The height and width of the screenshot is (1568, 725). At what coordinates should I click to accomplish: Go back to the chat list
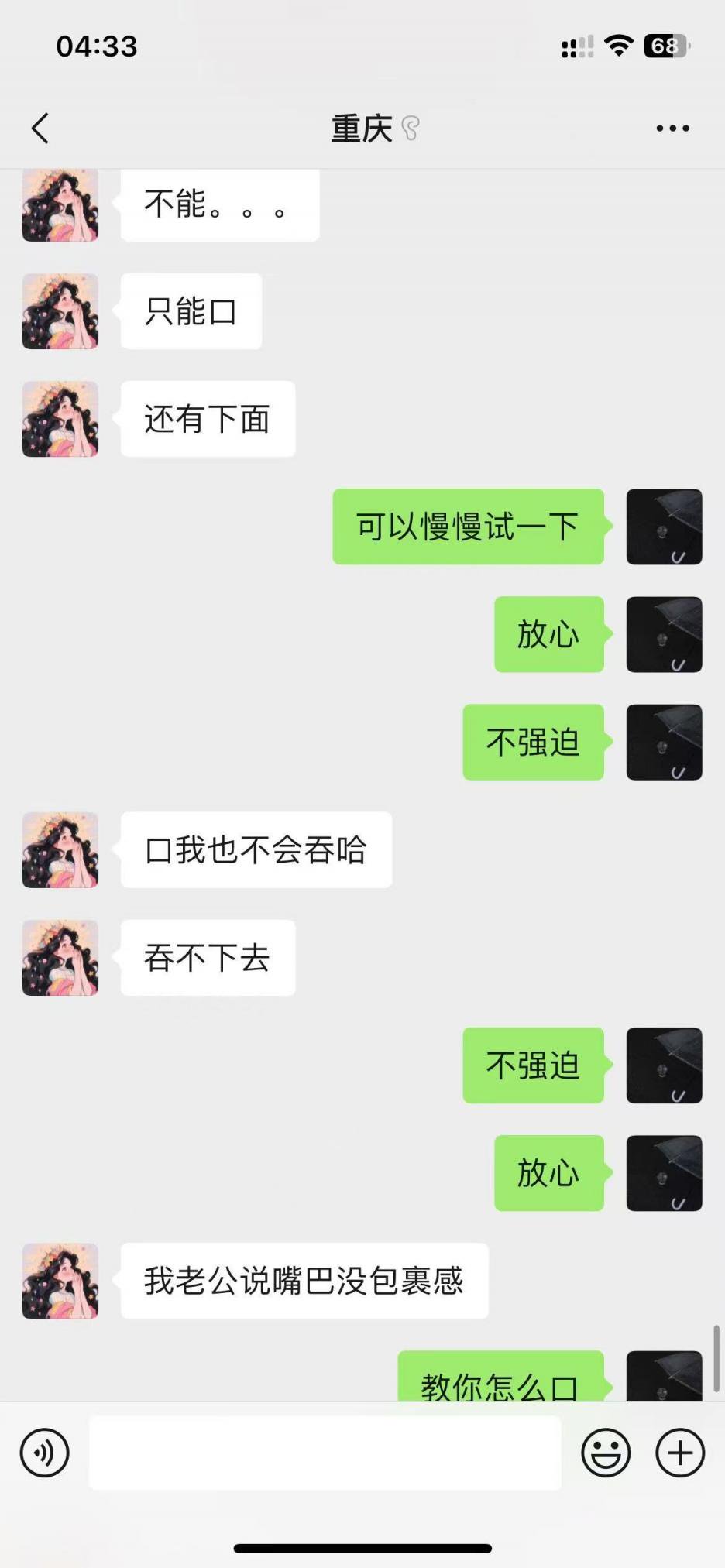(x=40, y=129)
